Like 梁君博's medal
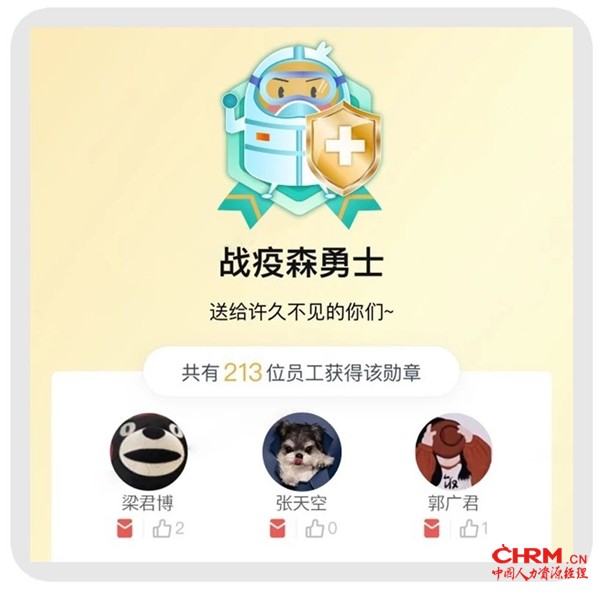This screenshot has width=600, height=592. pyautogui.click(x=163, y=529)
